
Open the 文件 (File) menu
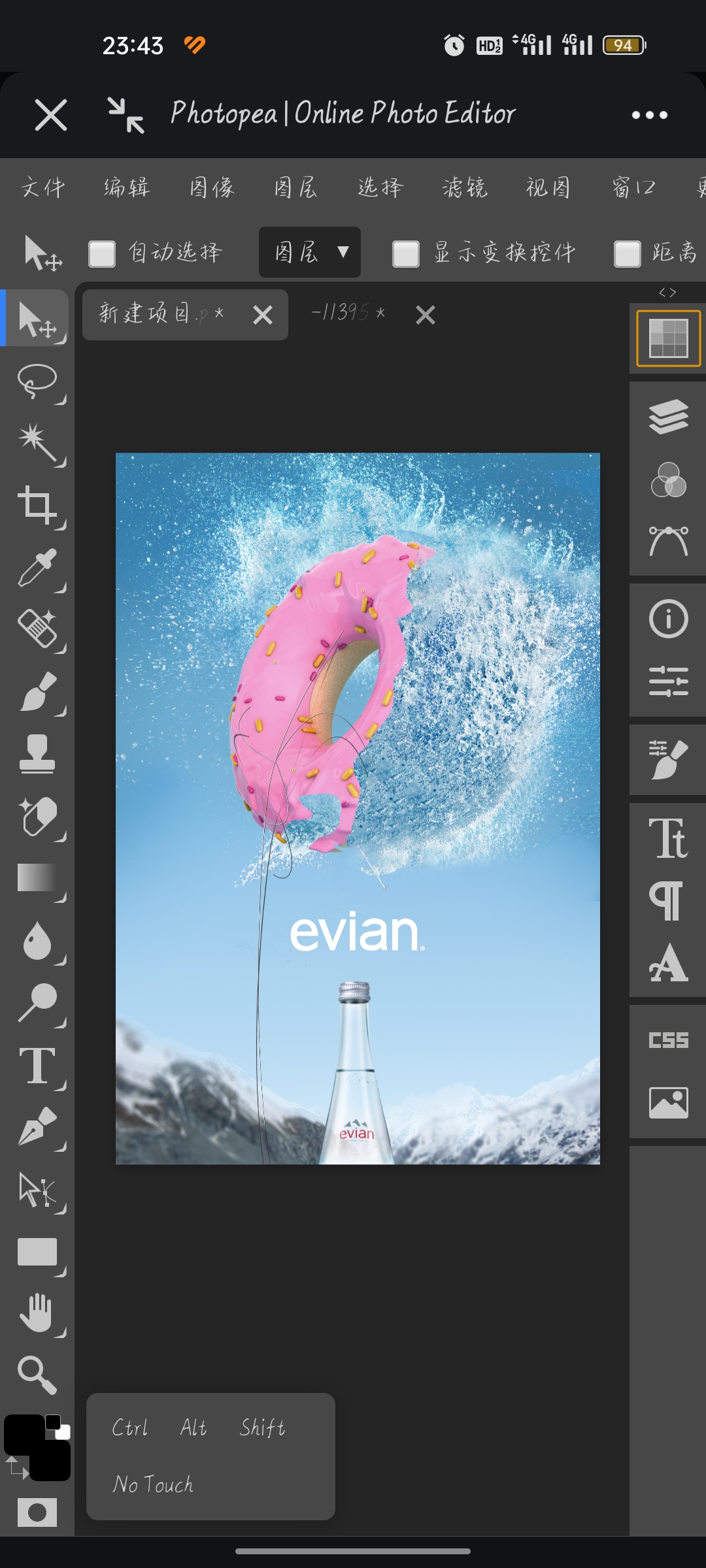coord(43,188)
